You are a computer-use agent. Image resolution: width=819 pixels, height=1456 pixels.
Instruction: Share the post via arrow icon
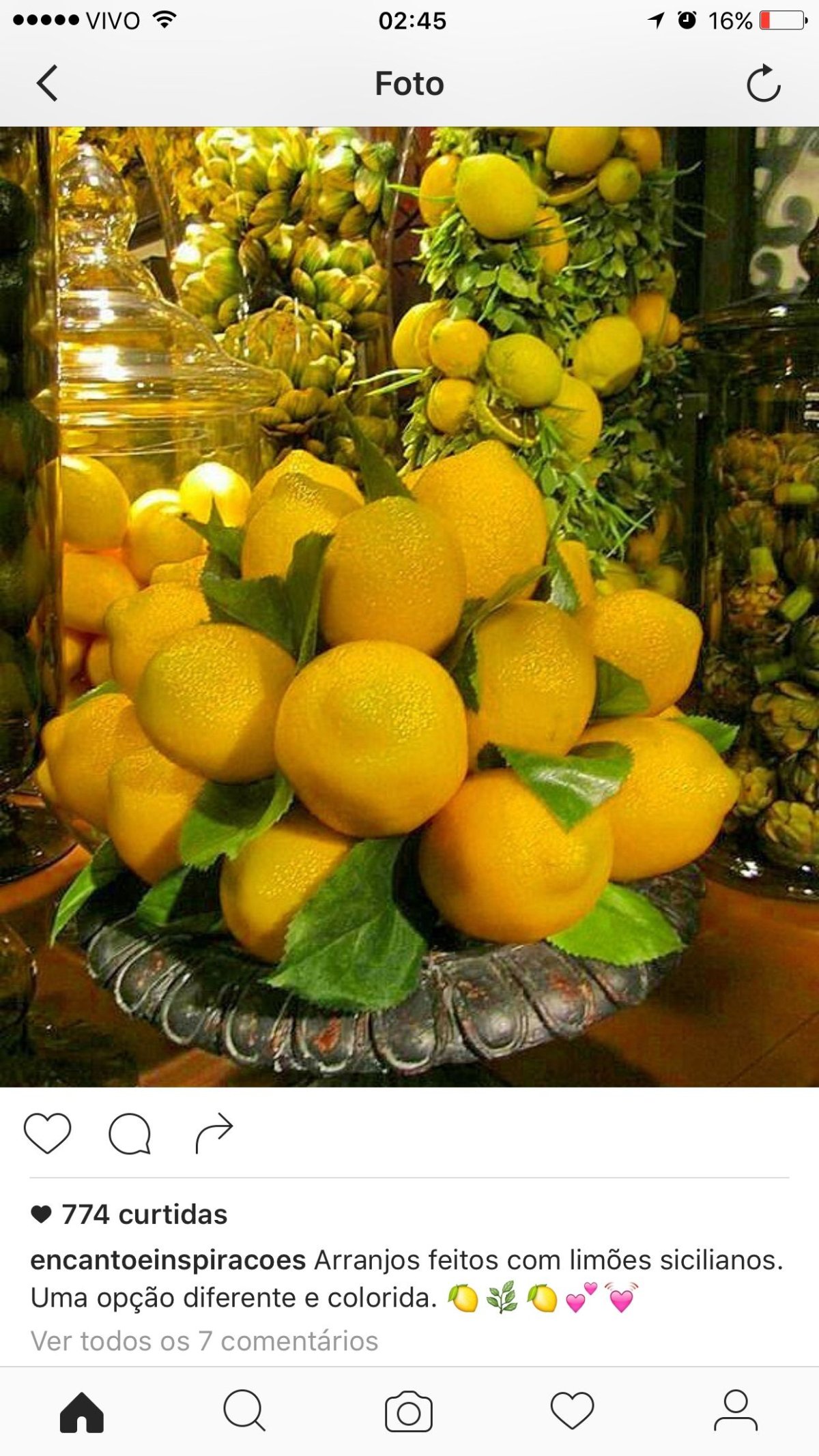(x=214, y=1133)
